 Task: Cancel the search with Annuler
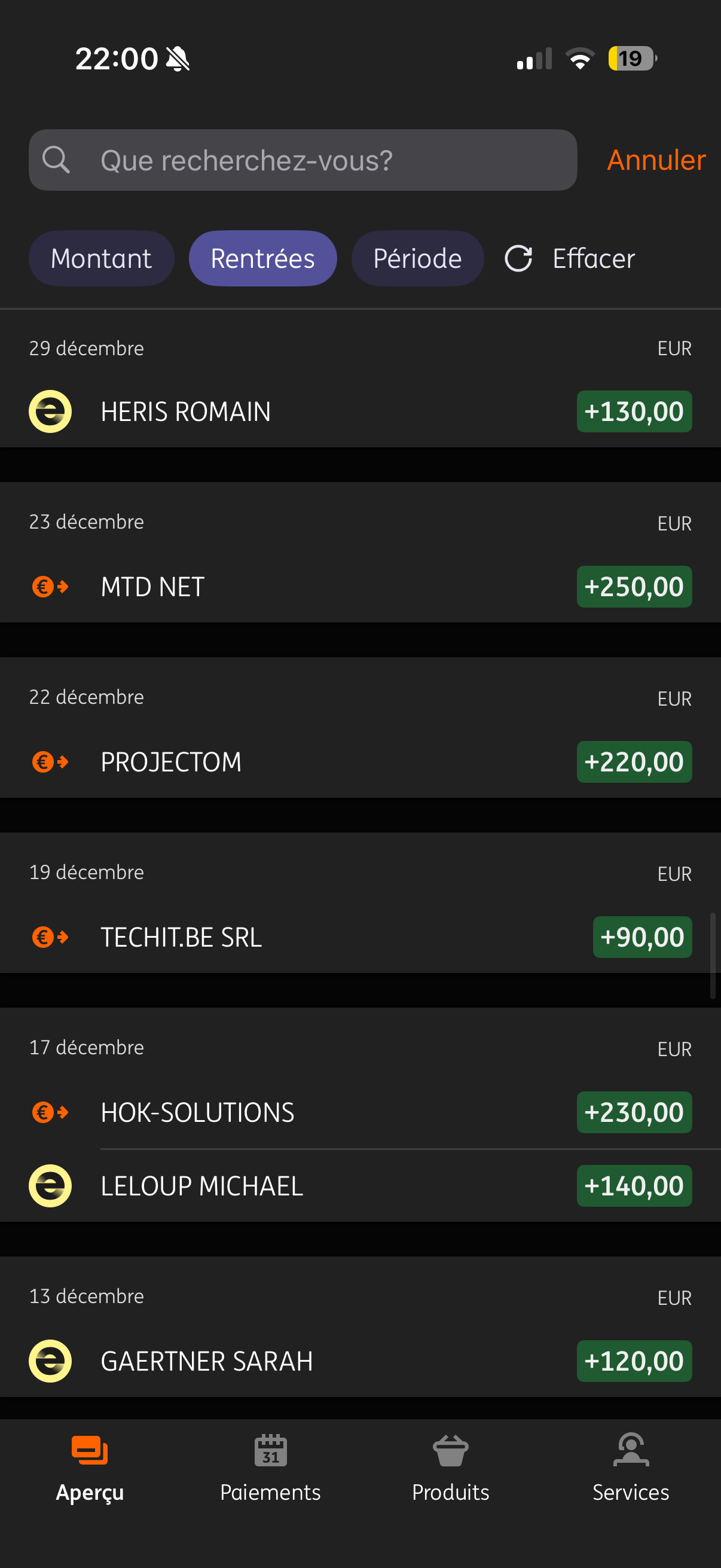656,160
